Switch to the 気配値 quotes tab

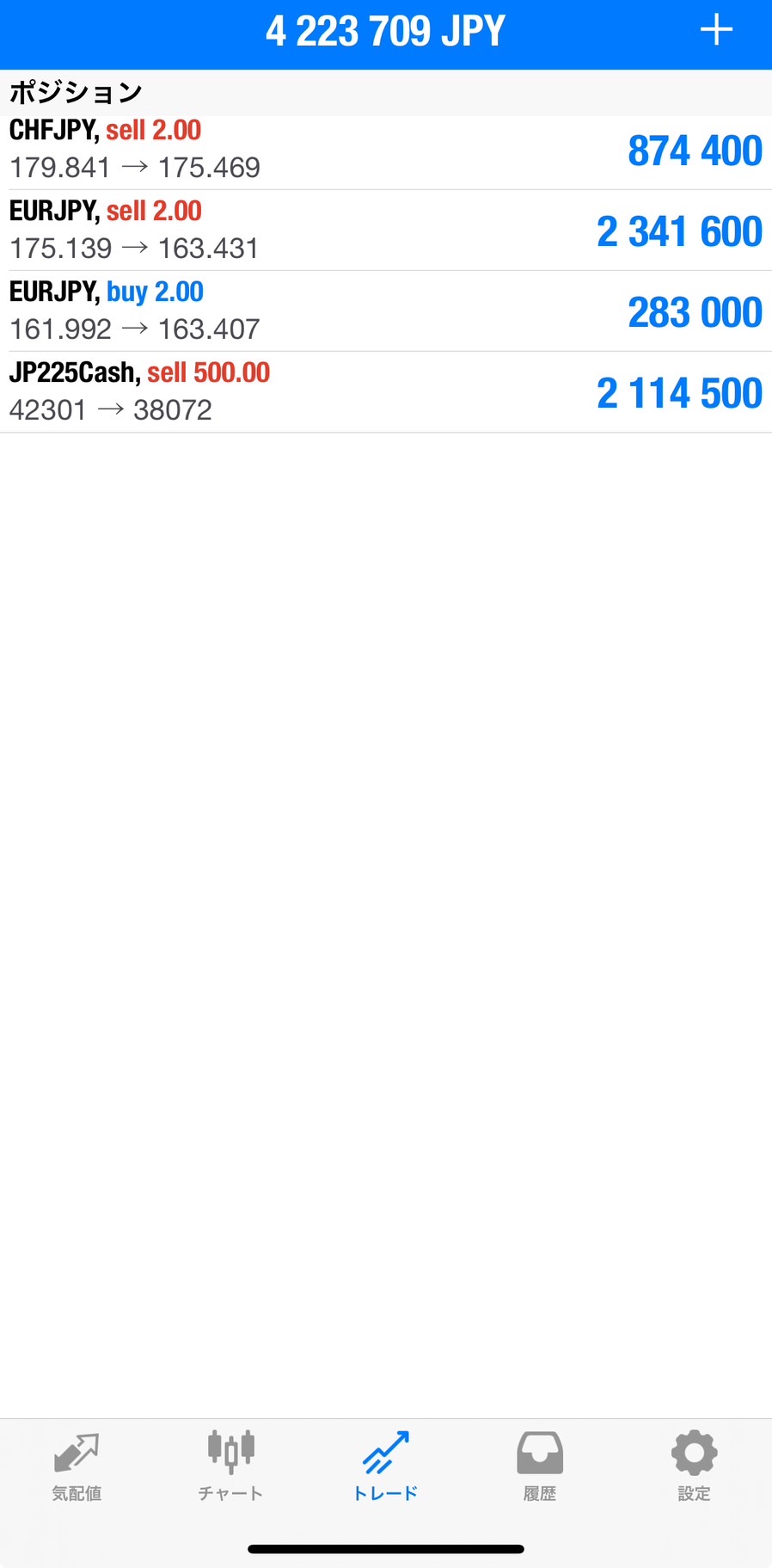click(77, 1467)
